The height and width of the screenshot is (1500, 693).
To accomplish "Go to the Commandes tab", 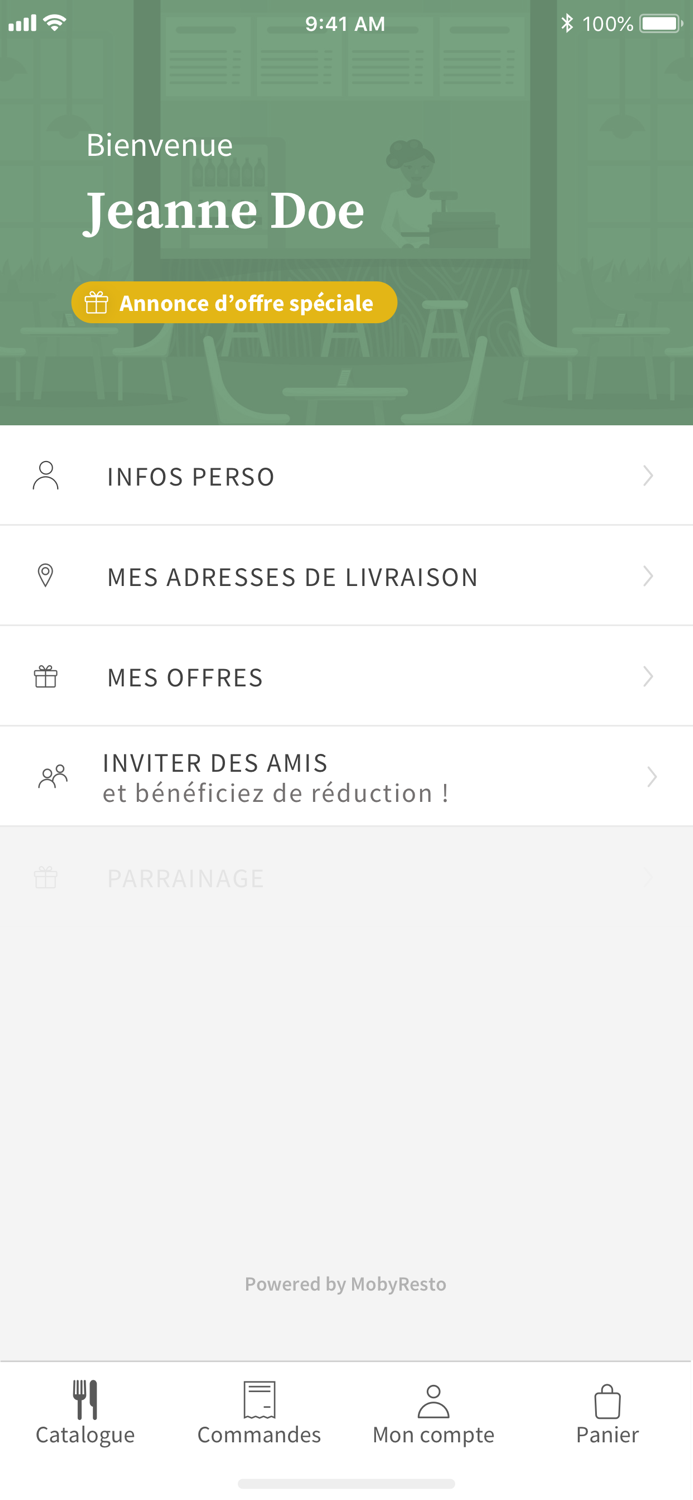I will 259,1413.
